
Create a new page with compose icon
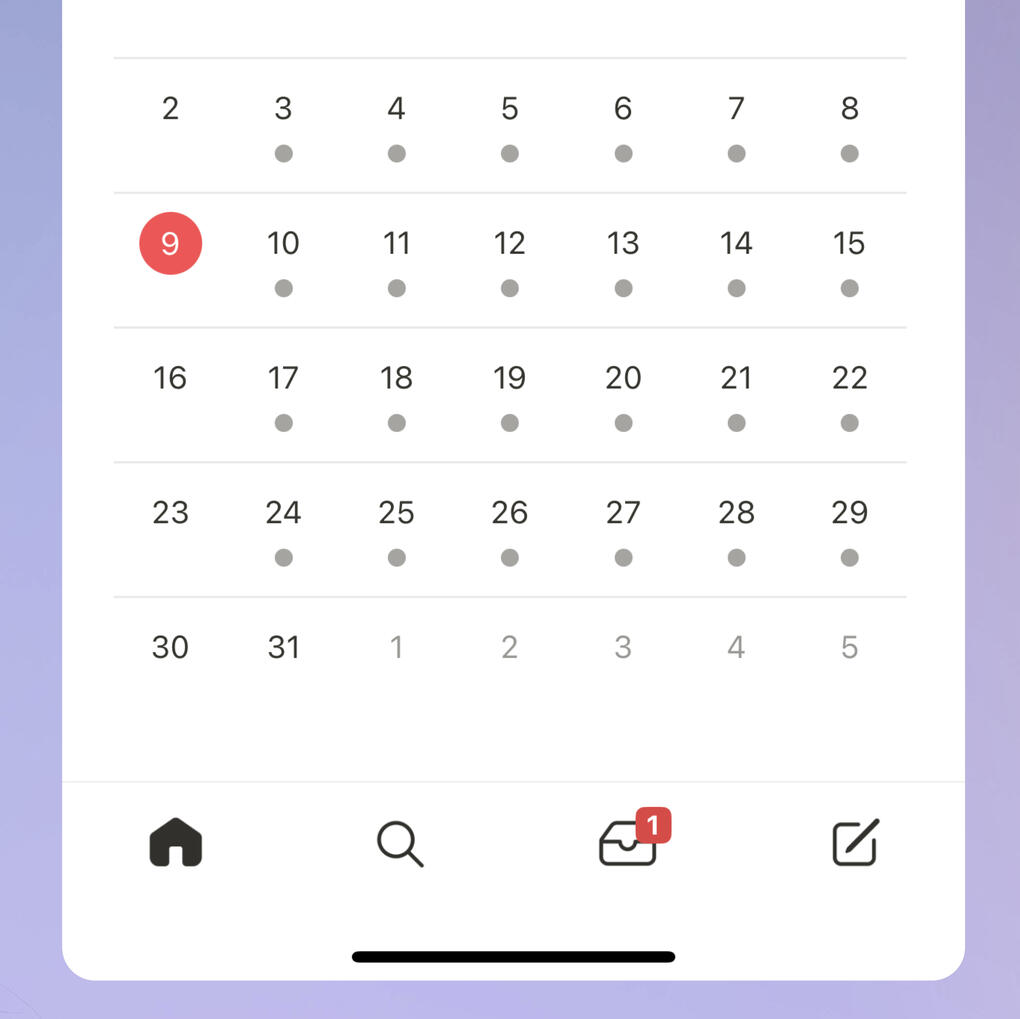pyautogui.click(x=855, y=843)
